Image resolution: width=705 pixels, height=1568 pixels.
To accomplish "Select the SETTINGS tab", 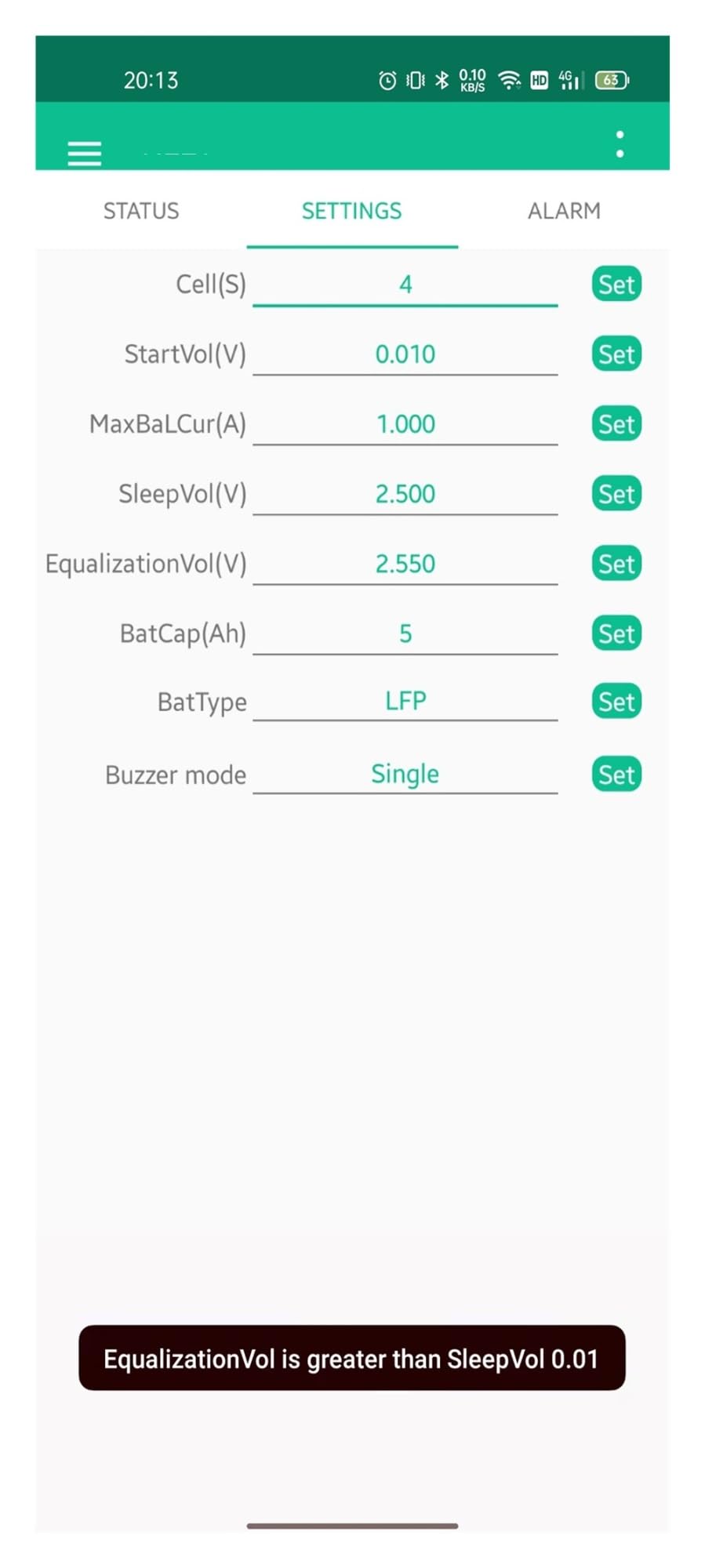I will tap(351, 211).
